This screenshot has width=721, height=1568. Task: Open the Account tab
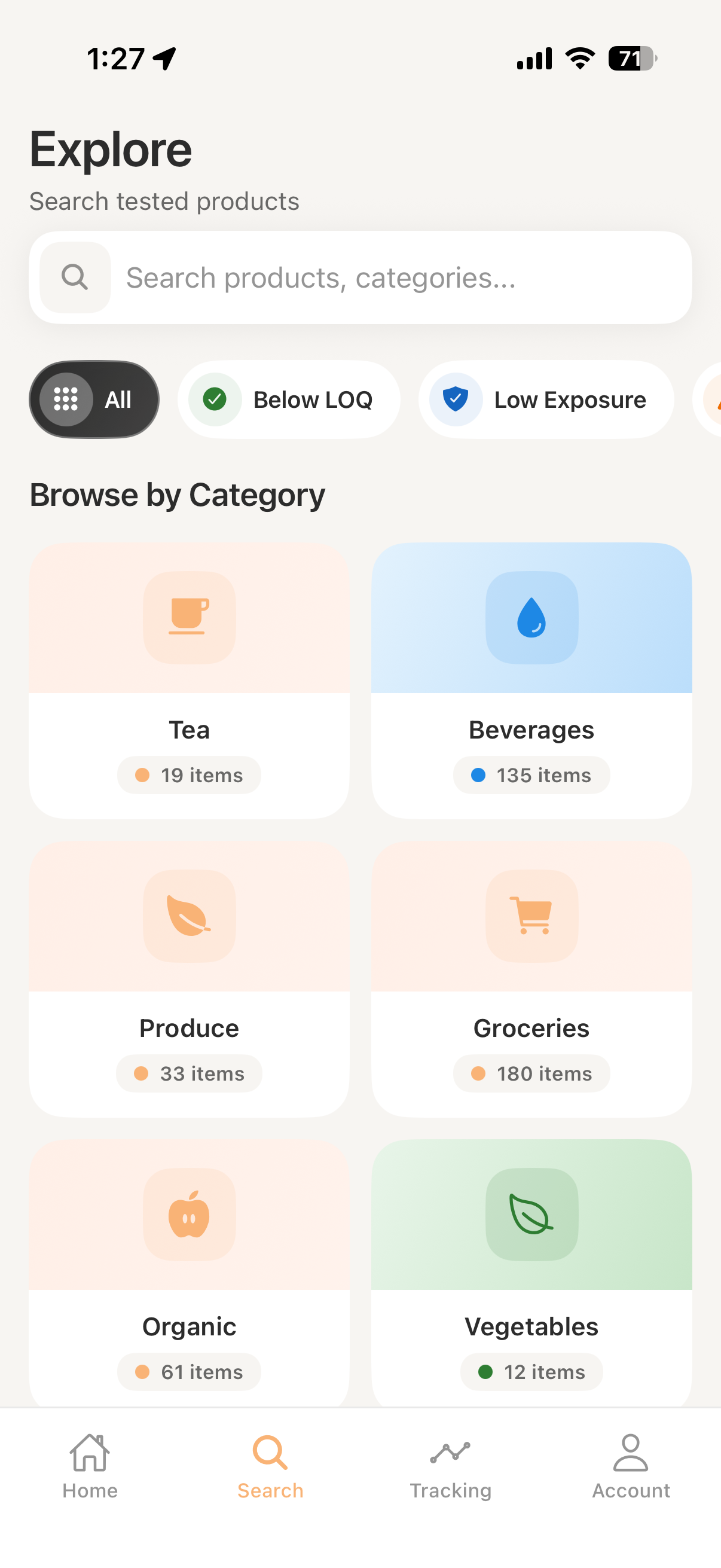(x=631, y=1466)
